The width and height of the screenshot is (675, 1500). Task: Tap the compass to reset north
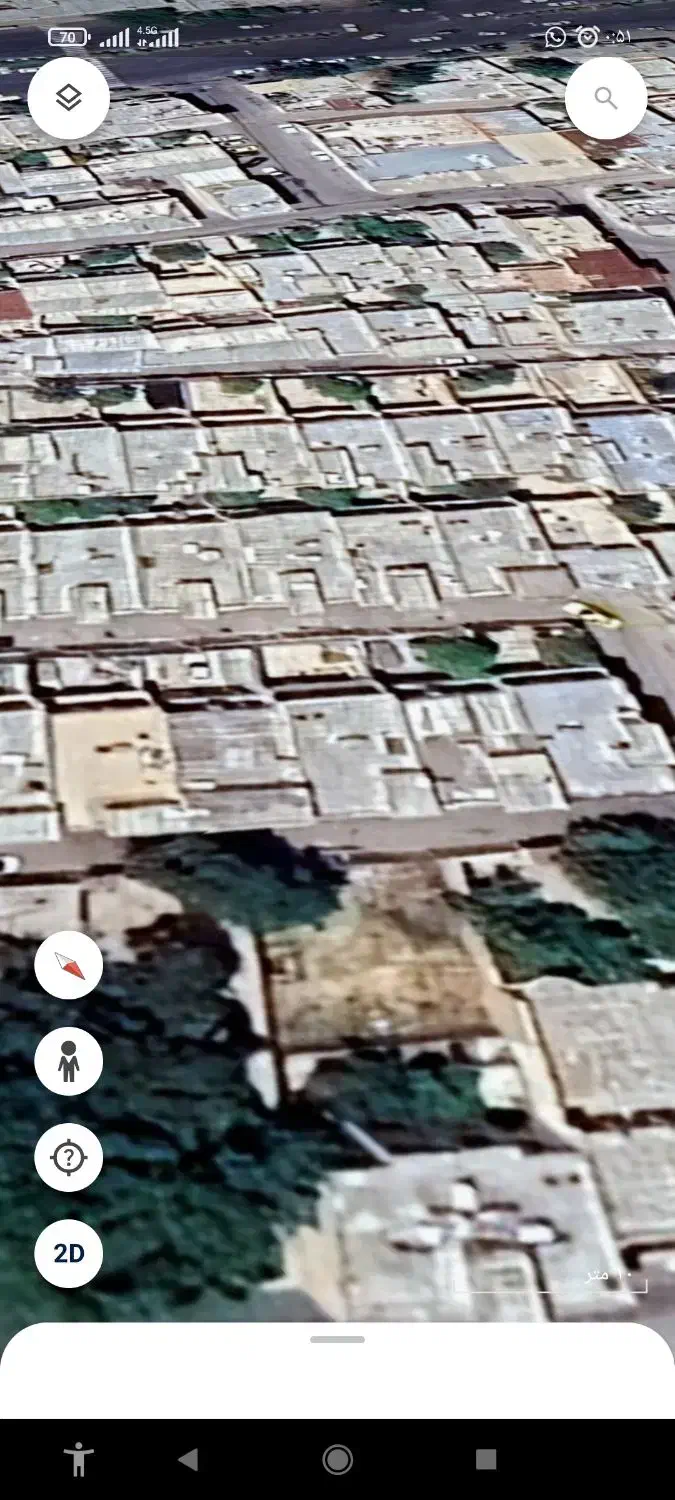(68, 965)
